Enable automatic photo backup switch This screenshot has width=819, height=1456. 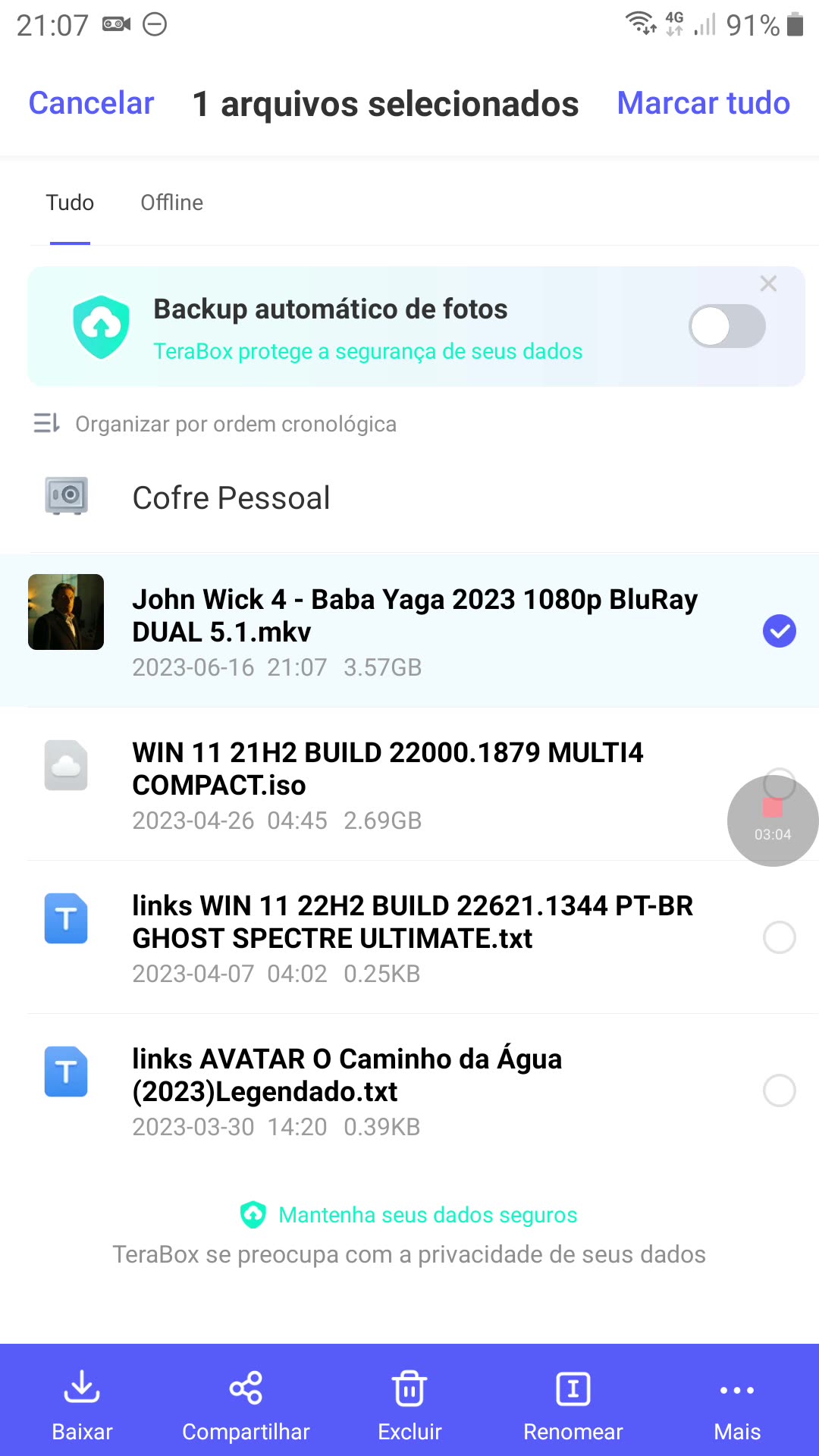726,326
